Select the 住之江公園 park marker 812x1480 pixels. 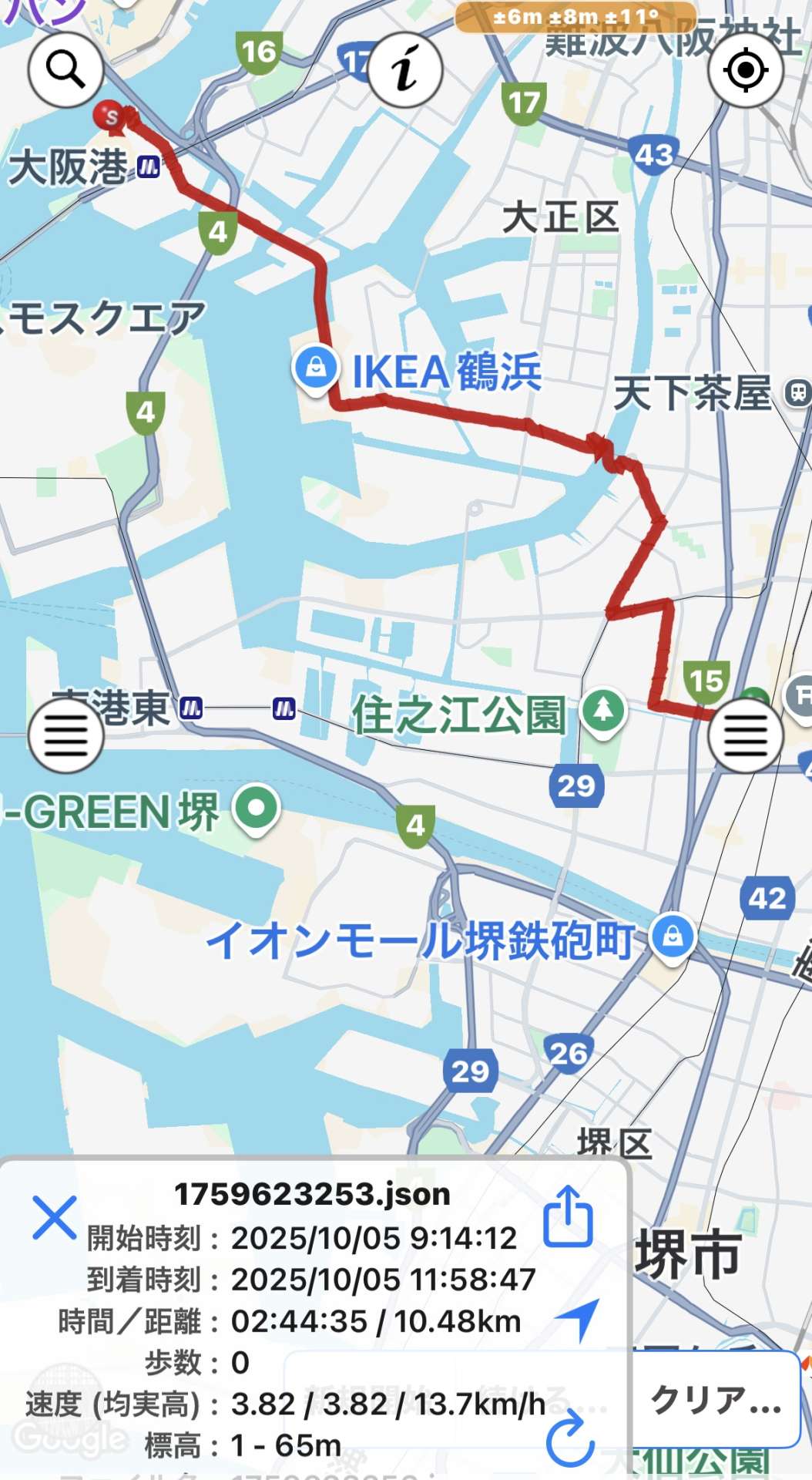pyautogui.click(x=602, y=711)
